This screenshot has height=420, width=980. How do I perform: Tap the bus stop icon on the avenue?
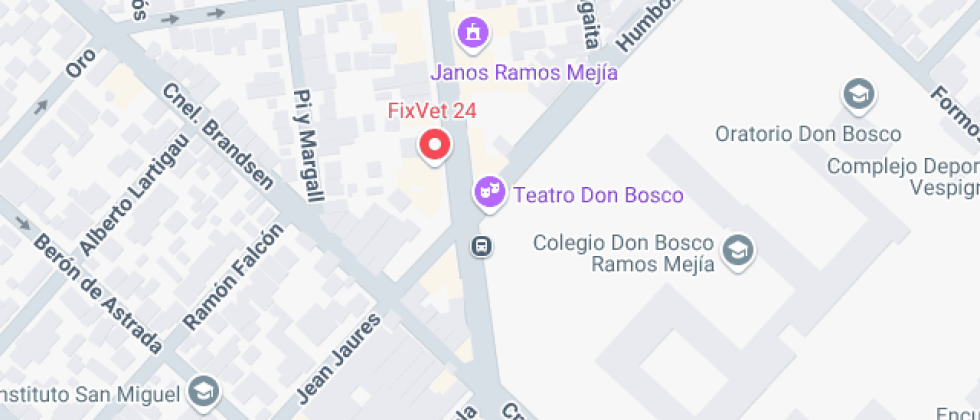(x=482, y=245)
